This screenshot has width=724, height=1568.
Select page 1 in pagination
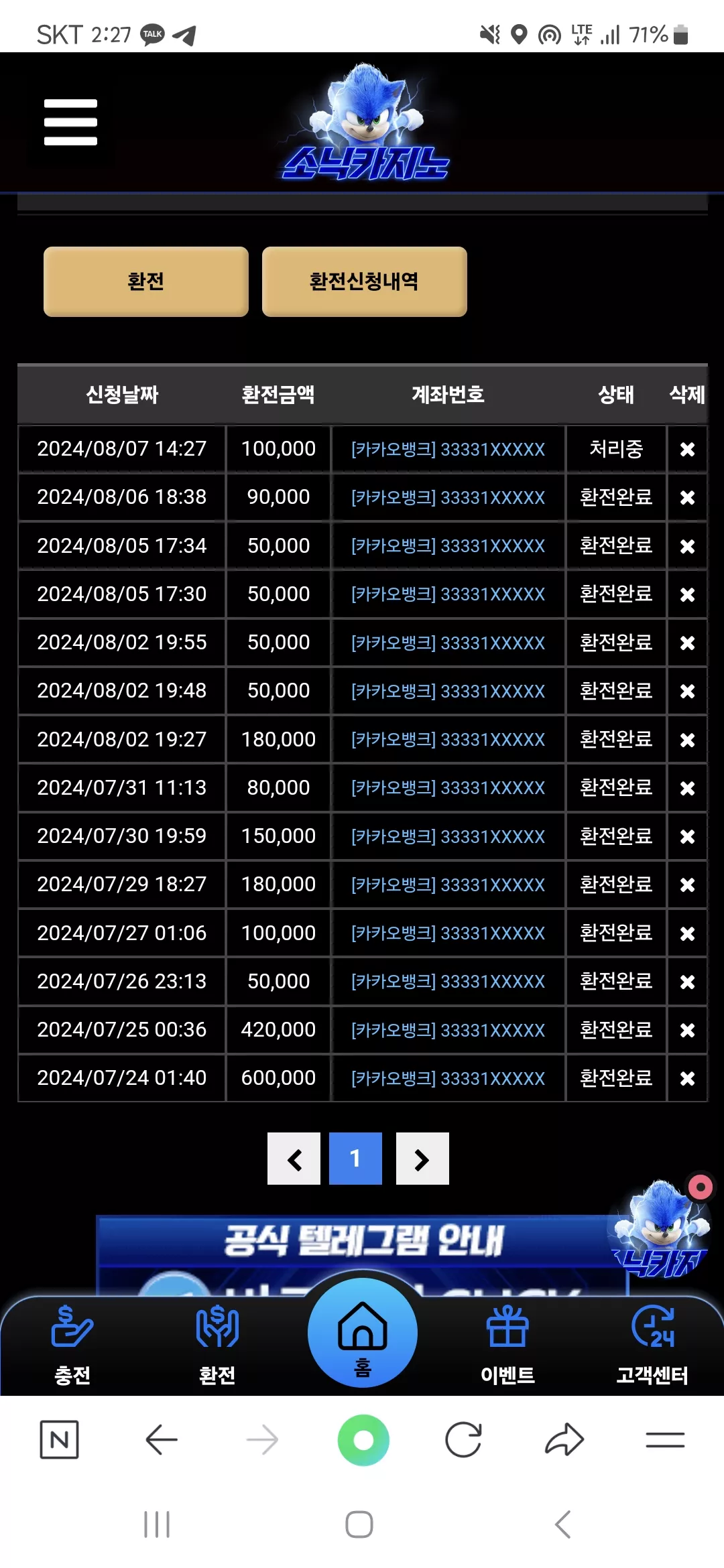pyautogui.click(x=355, y=1159)
